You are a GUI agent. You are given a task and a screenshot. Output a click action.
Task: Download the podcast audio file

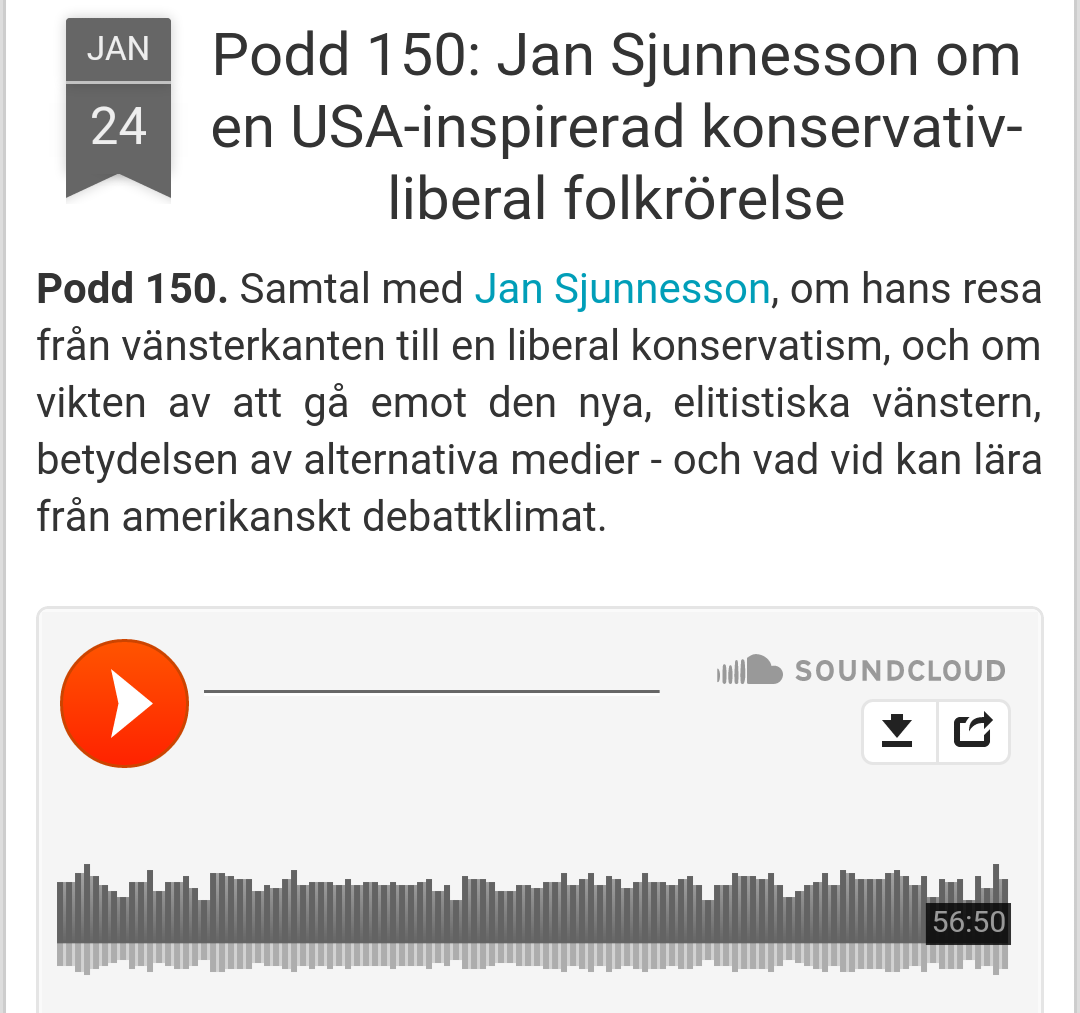(x=899, y=732)
